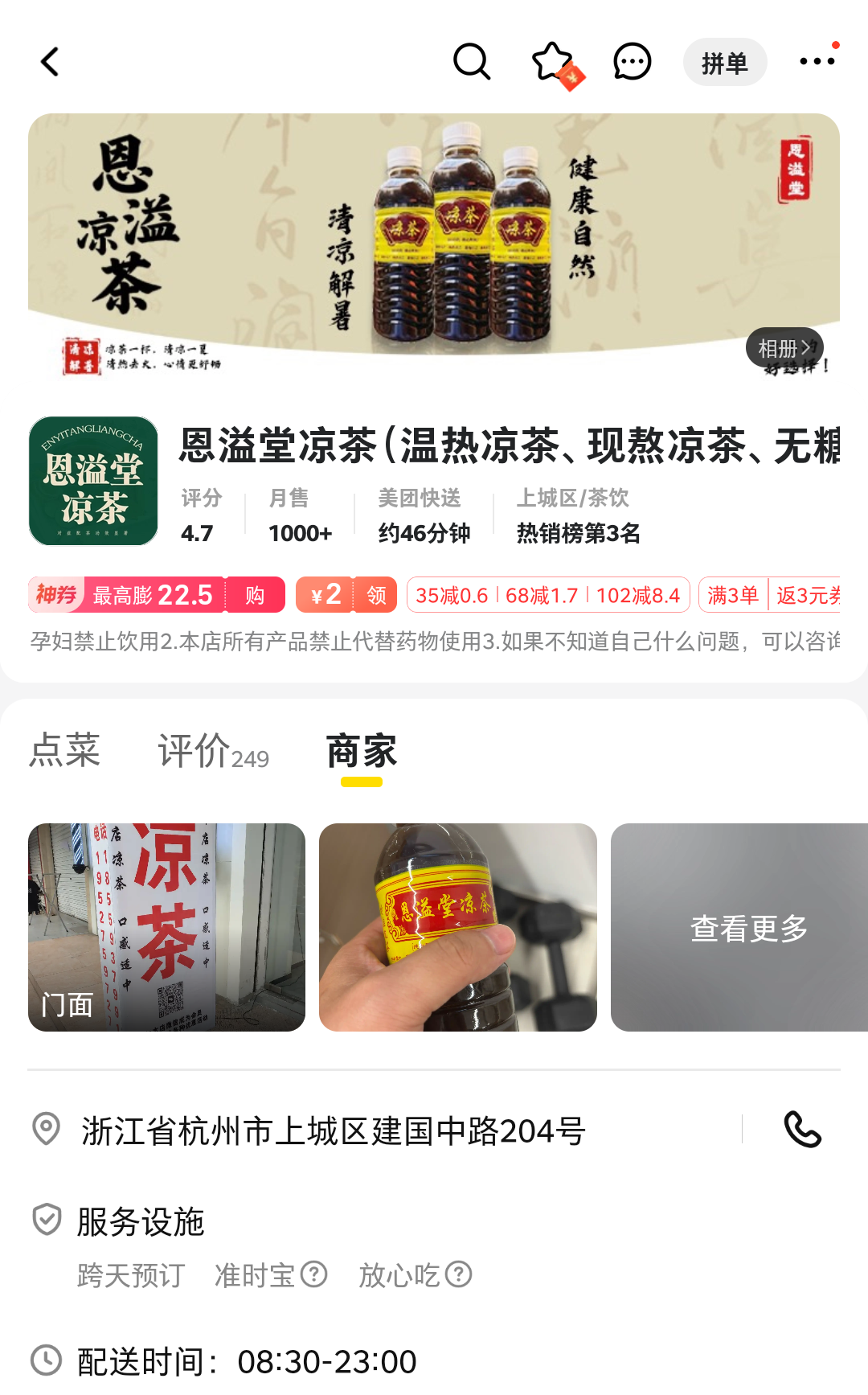Switch to the 点菜 tab

[64, 750]
